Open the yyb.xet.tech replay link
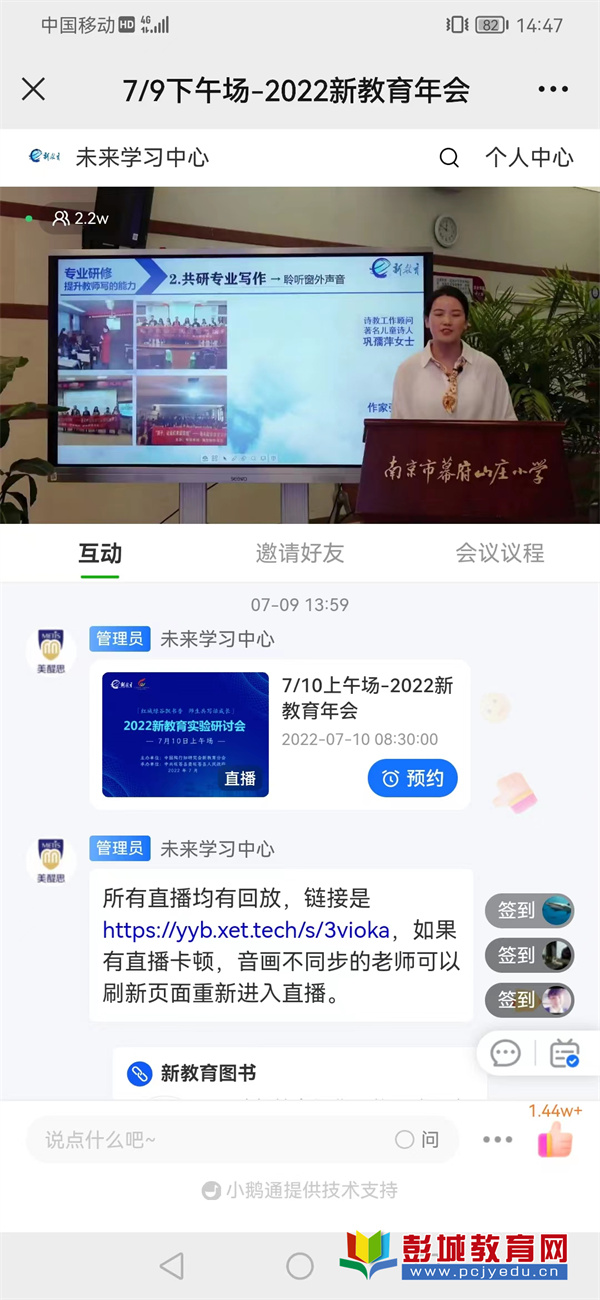This screenshot has width=600, height=1300. coord(246,930)
